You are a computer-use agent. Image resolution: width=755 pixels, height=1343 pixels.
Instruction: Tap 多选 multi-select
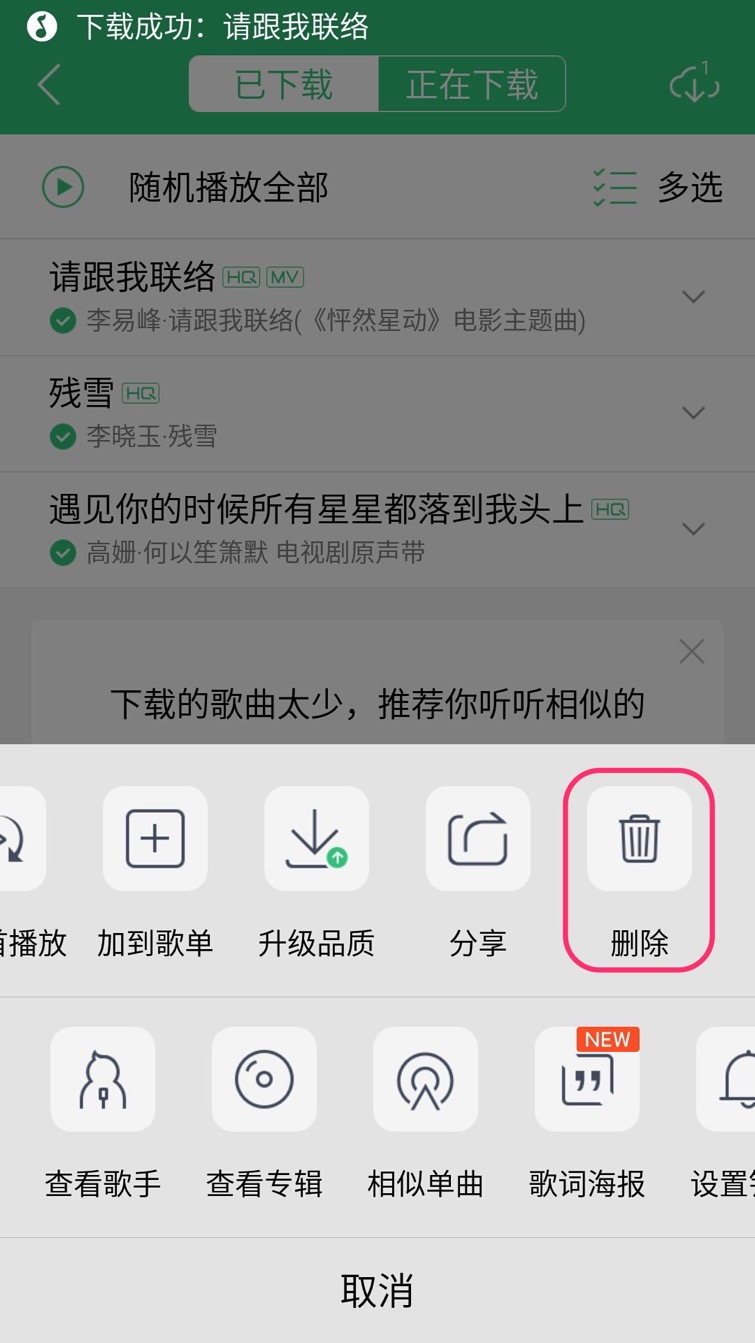tap(657, 187)
